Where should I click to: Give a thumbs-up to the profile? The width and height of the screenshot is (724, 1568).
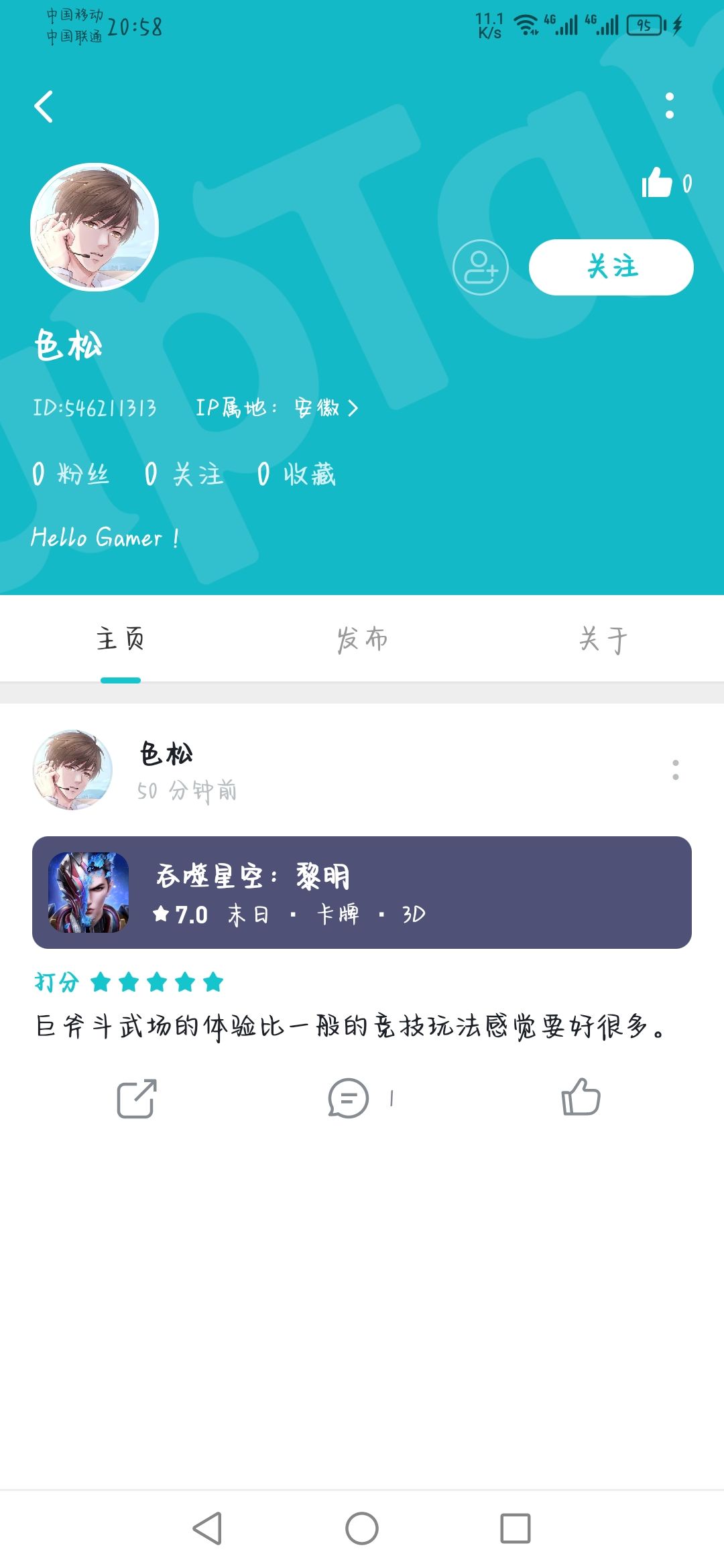657,183
